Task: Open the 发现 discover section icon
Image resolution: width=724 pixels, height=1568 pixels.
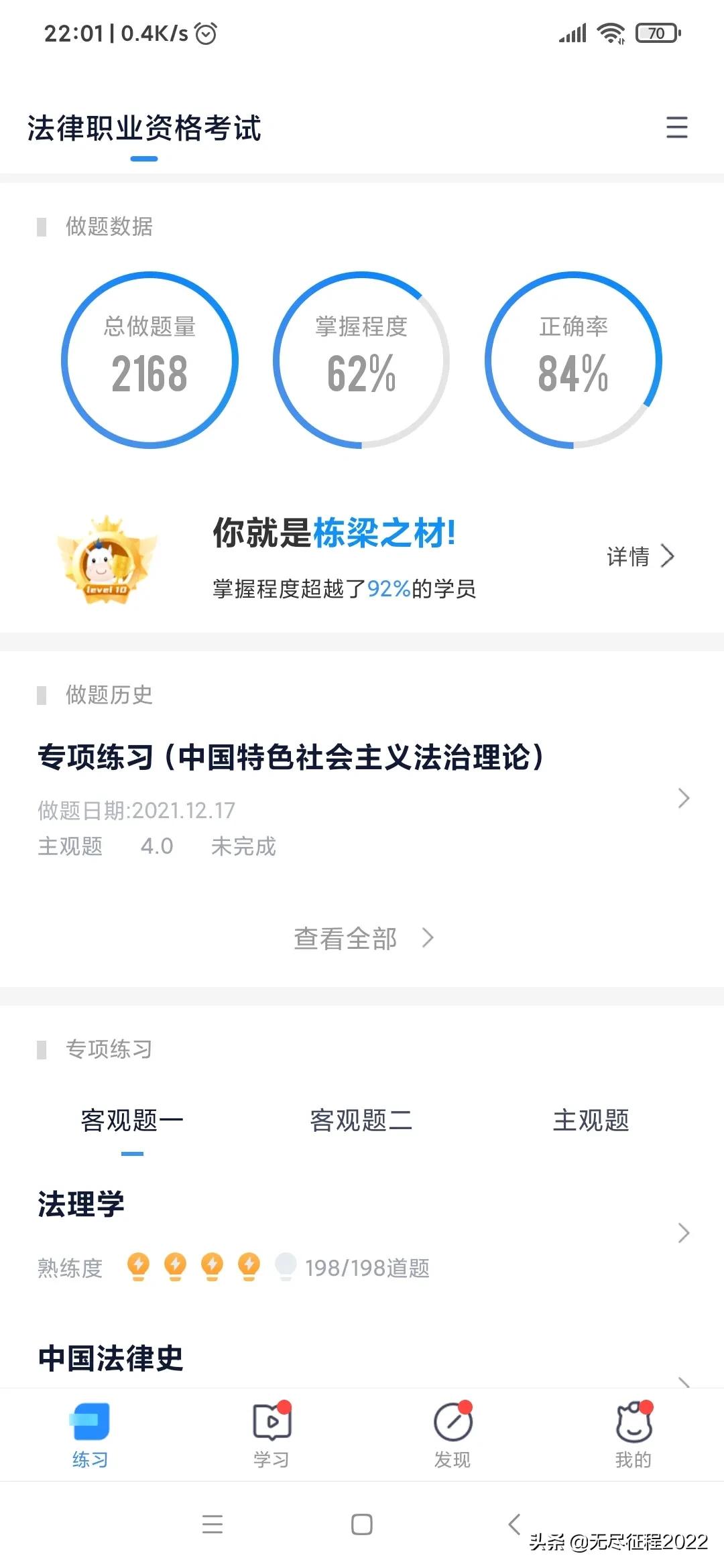Action: point(452,1423)
